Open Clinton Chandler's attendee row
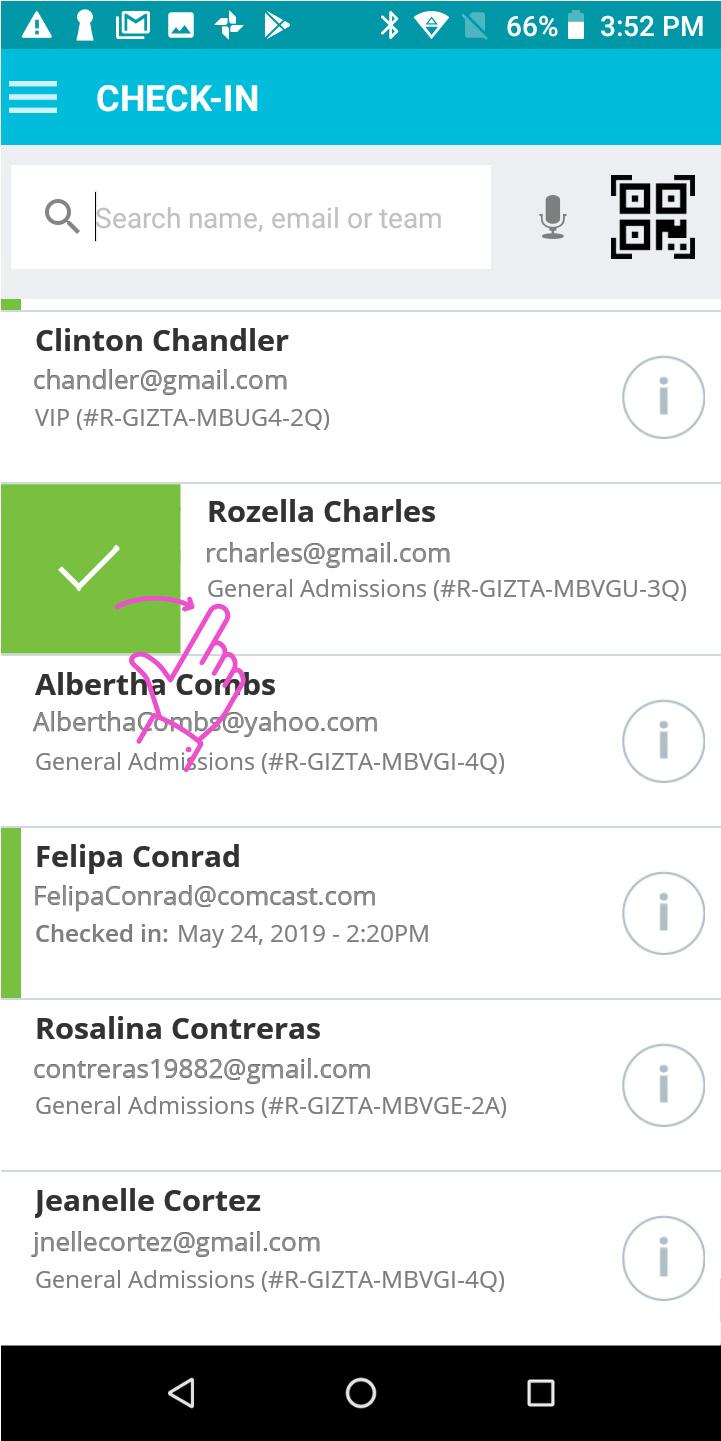The image size is (721, 1441). pos(360,397)
